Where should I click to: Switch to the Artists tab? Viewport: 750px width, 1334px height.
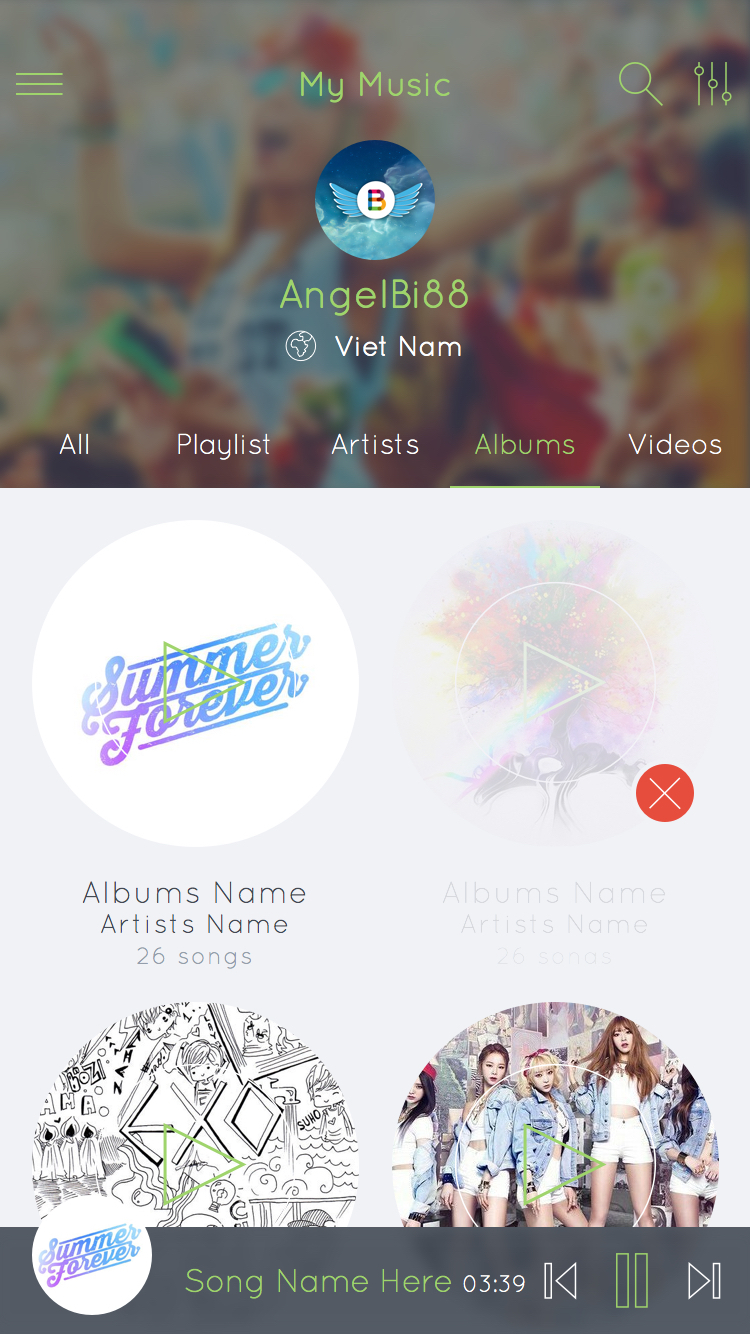click(x=375, y=445)
